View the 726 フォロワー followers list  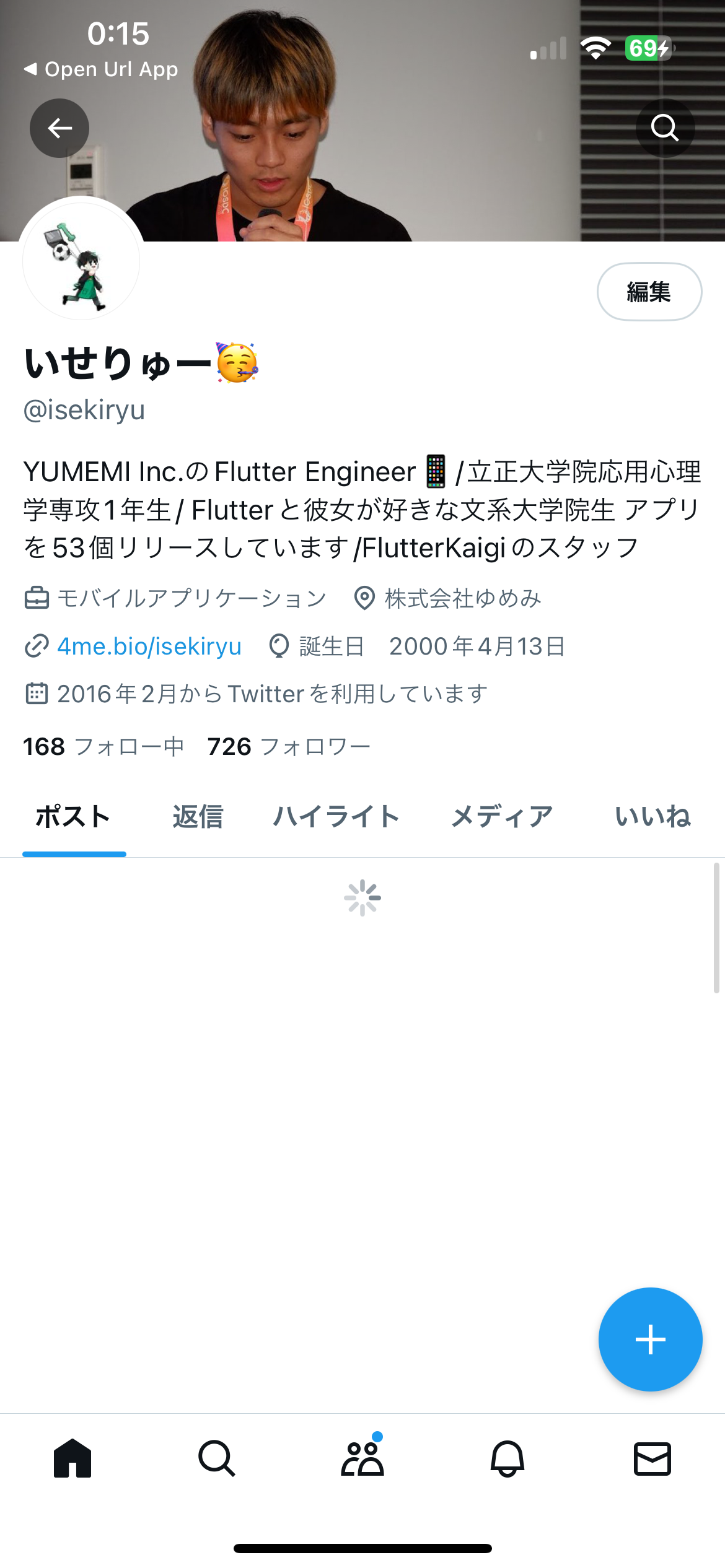[x=289, y=746]
